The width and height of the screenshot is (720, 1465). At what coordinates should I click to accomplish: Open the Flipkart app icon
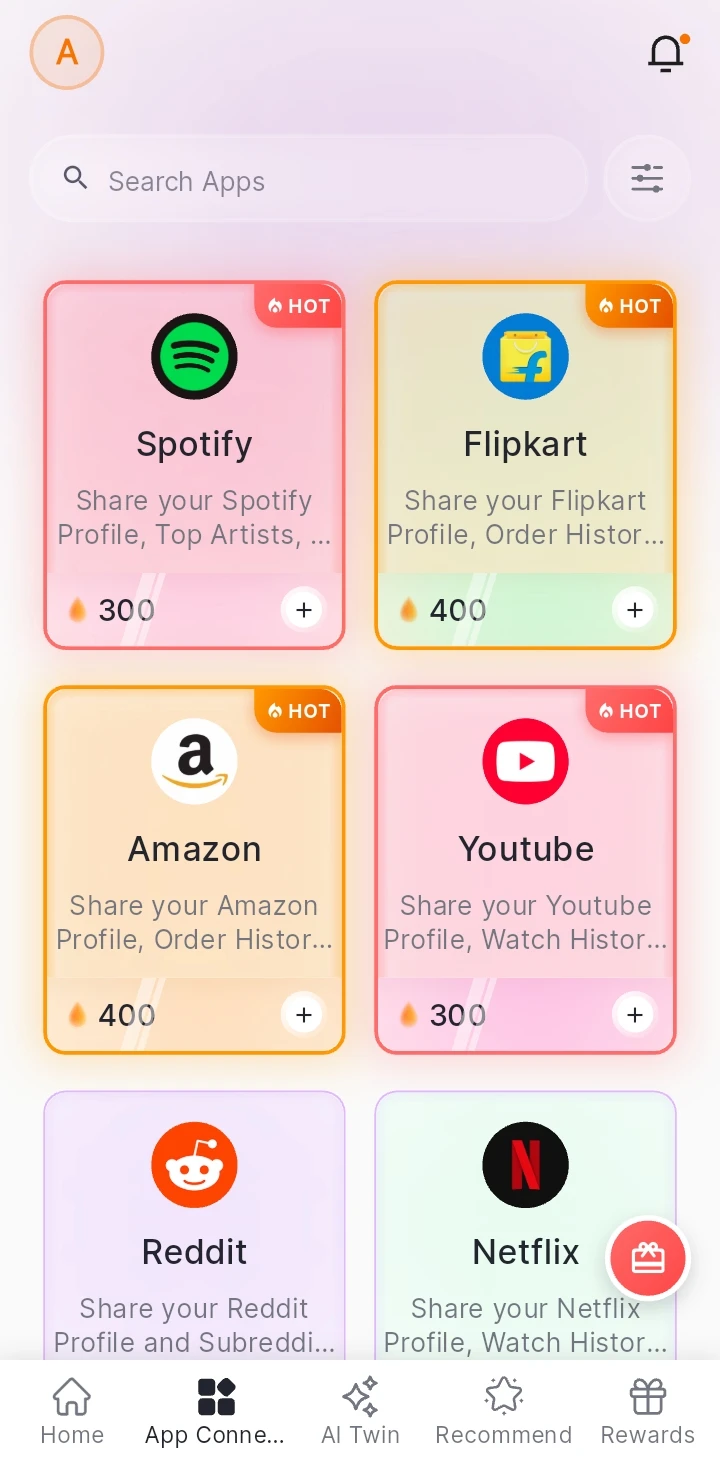pyautogui.click(x=525, y=356)
